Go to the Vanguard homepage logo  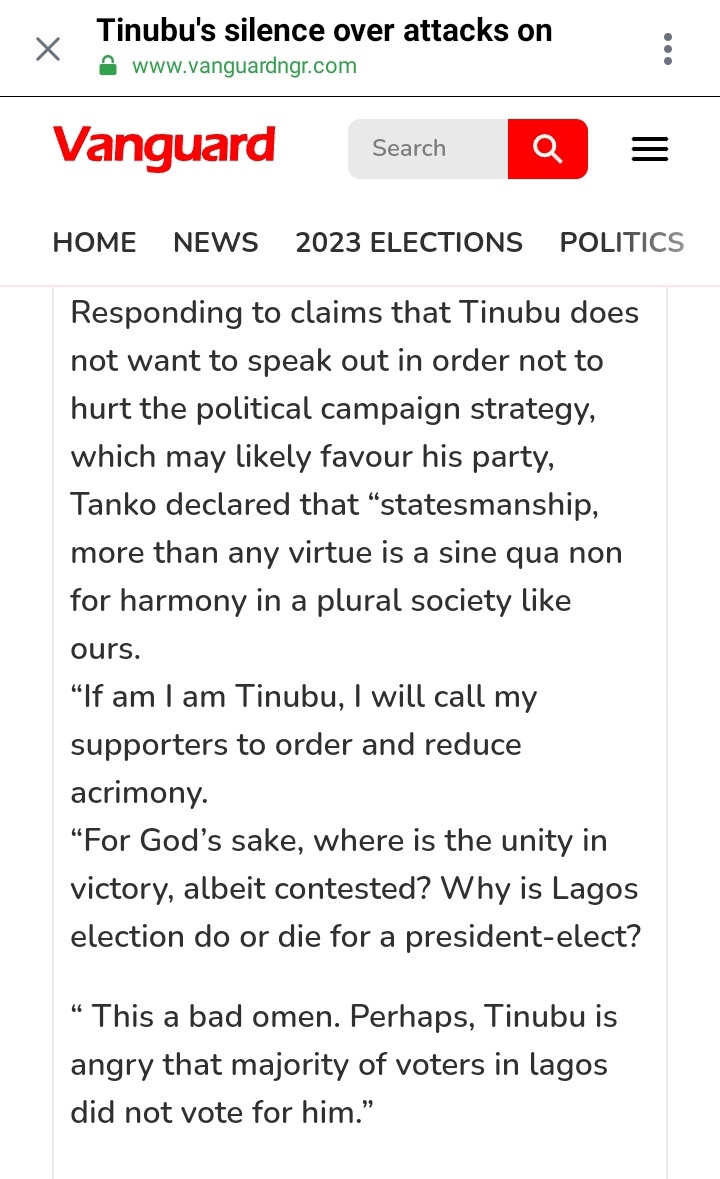pyautogui.click(x=164, y=148)
